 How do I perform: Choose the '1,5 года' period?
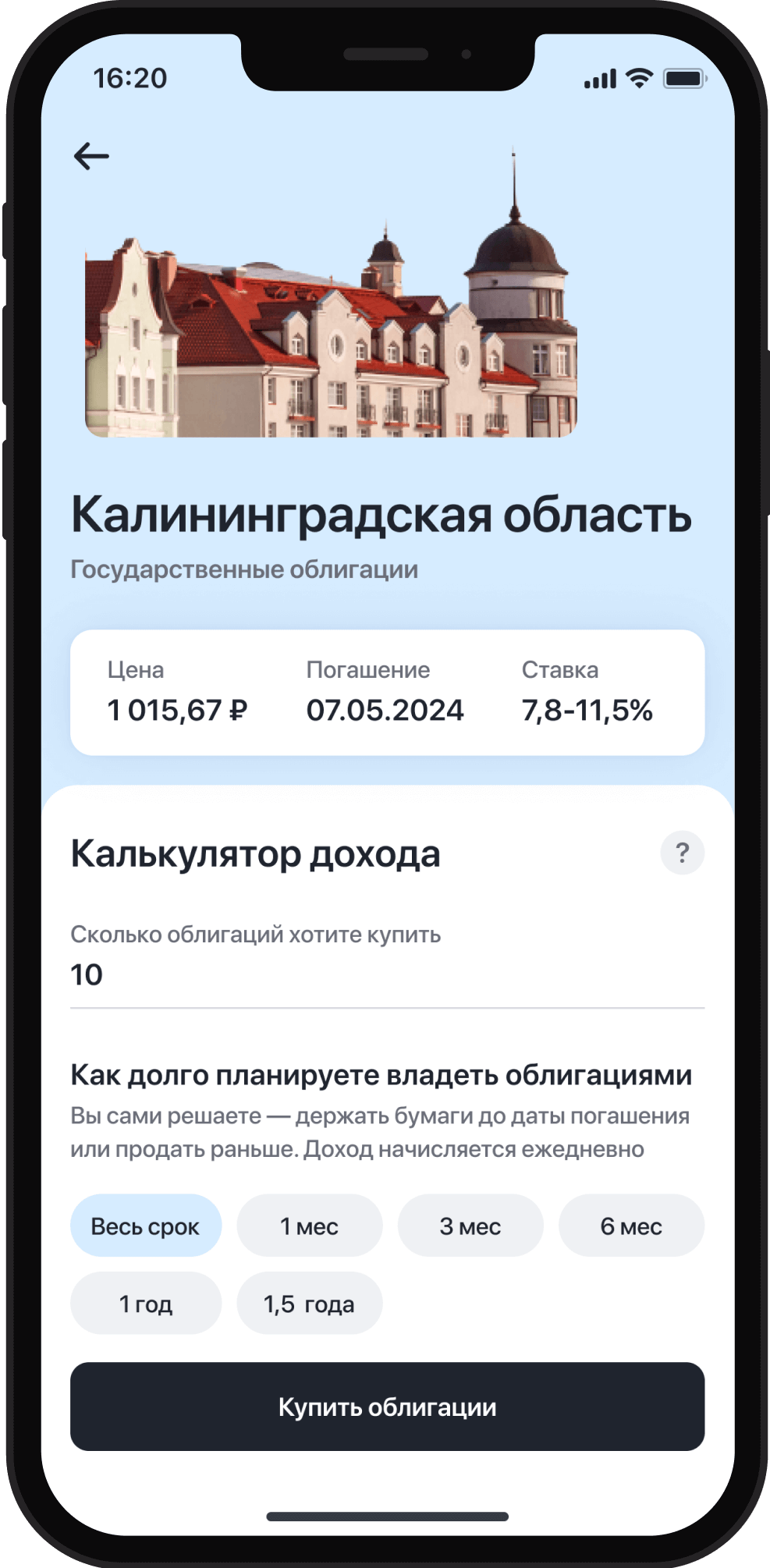(309, 1304)
